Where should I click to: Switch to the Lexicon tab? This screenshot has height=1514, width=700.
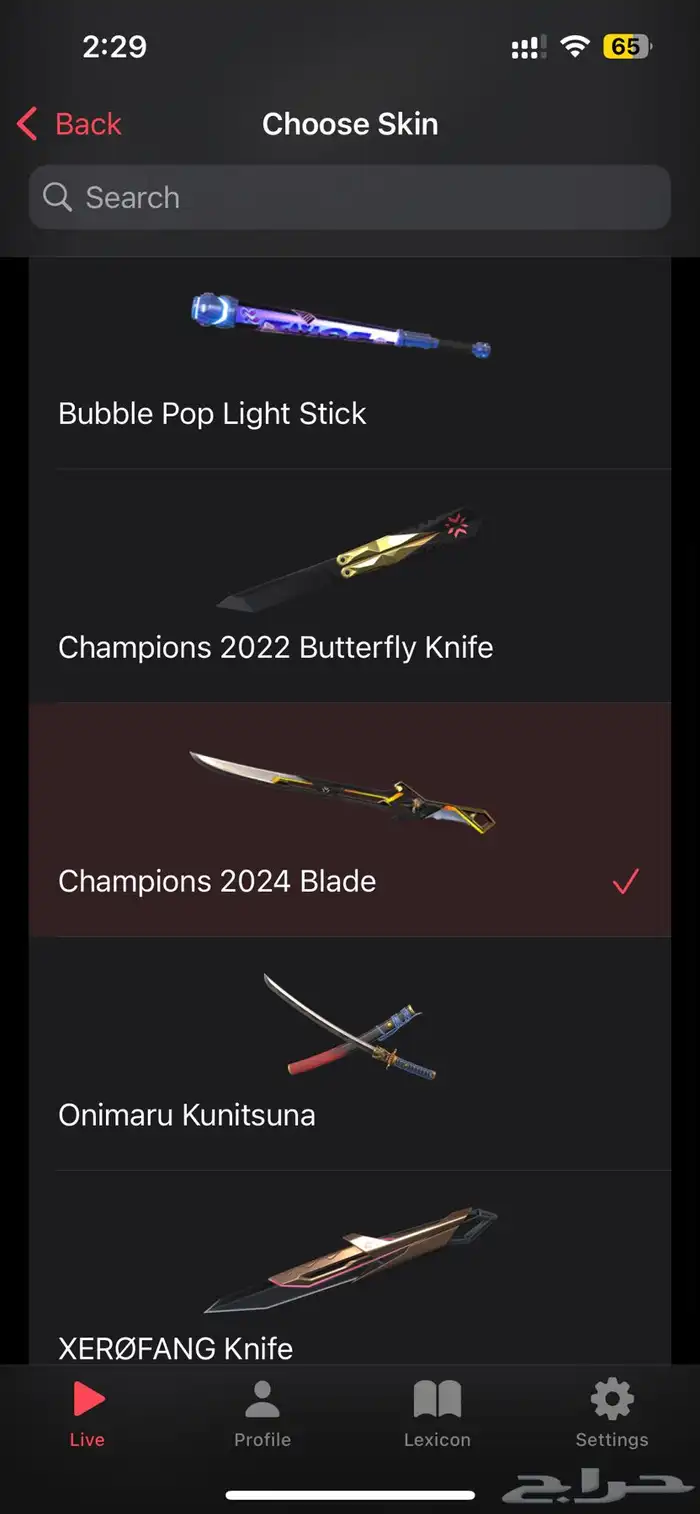pyautogui.click(x=437, y=1413)
